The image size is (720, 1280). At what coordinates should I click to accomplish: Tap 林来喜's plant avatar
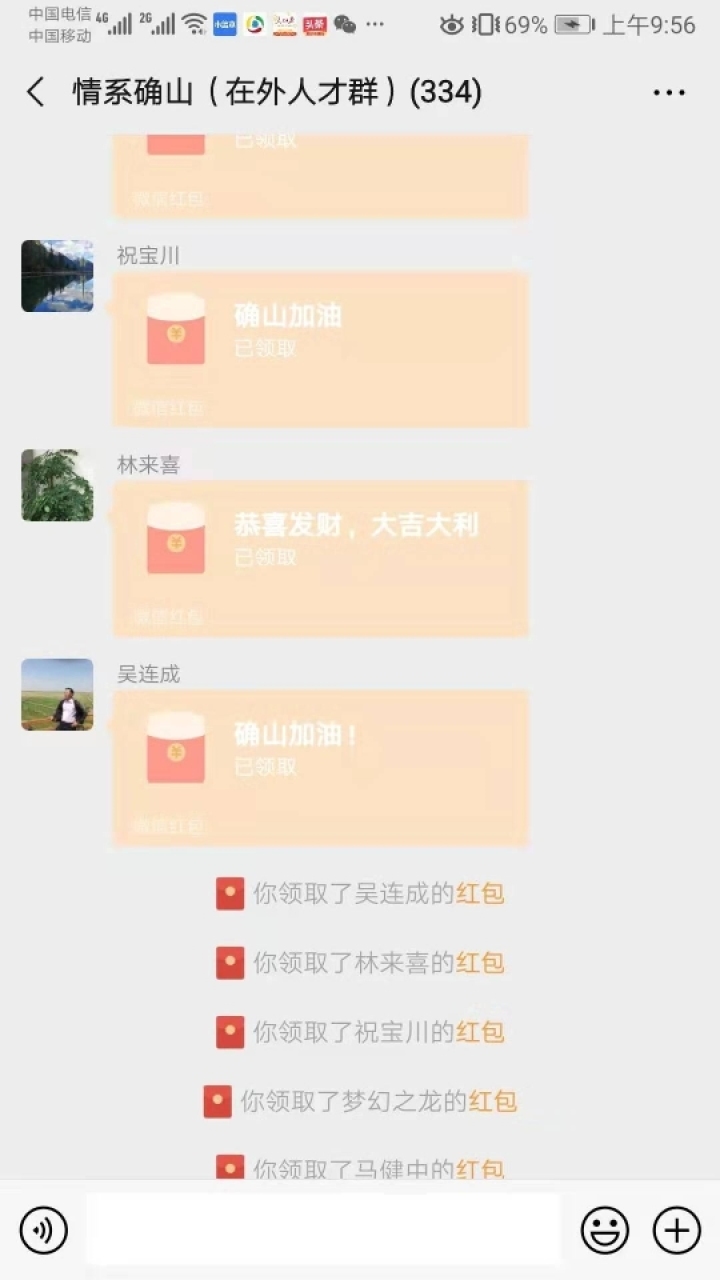(x=57, y=486)
